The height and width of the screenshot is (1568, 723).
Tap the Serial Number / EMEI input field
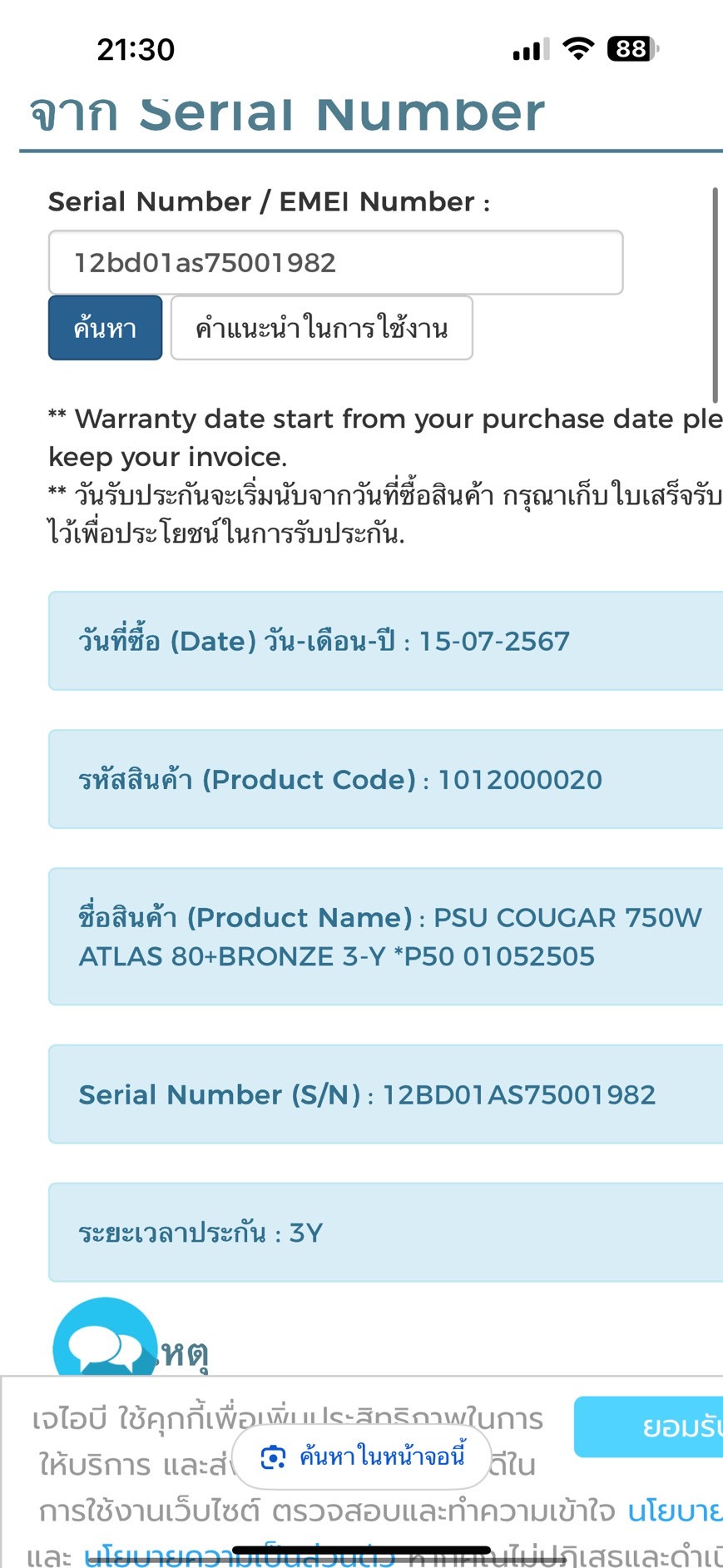click(335, 262)
